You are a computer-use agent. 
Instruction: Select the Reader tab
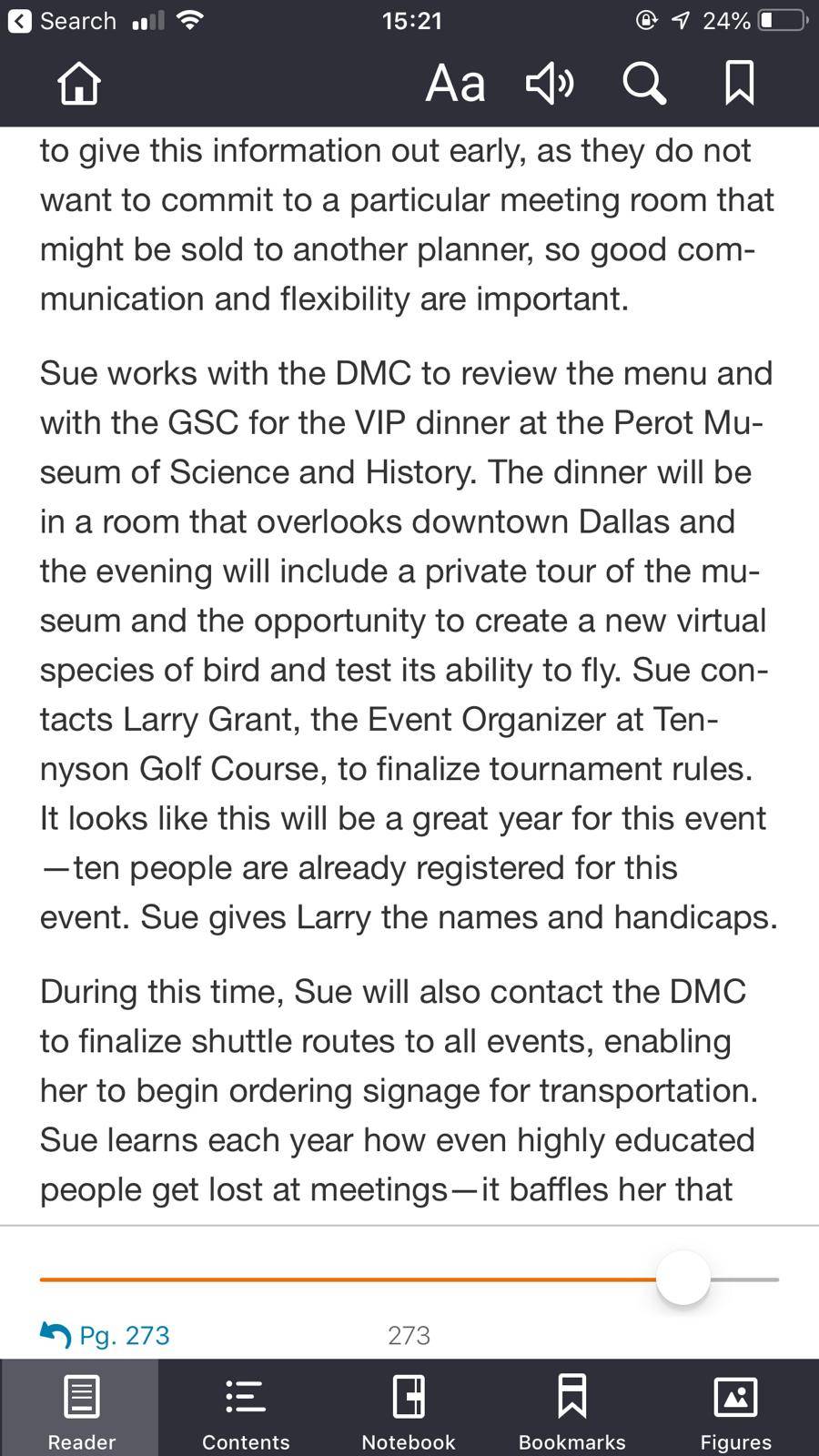81,1412
